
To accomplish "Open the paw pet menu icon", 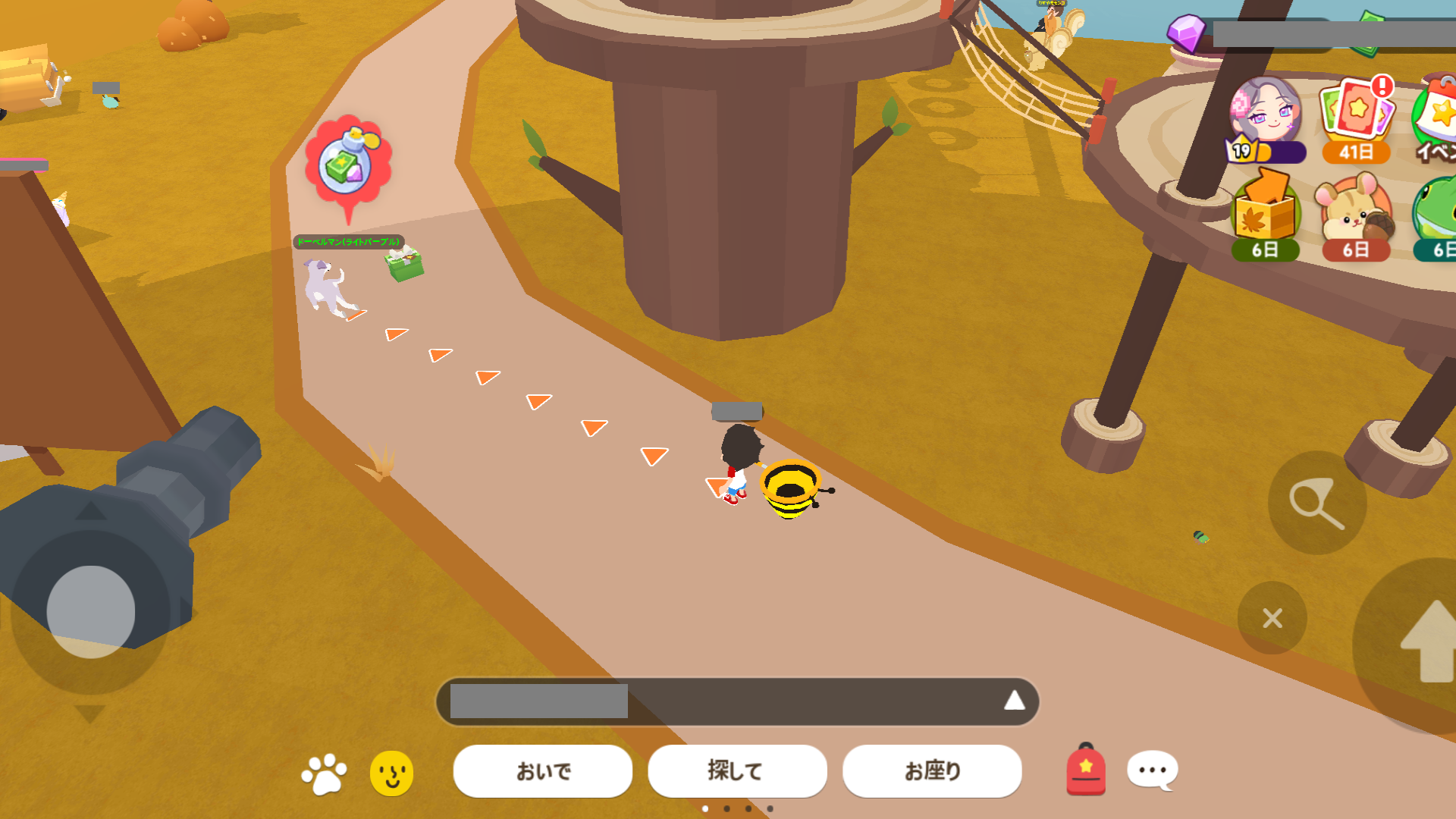I will click(324, 773).
